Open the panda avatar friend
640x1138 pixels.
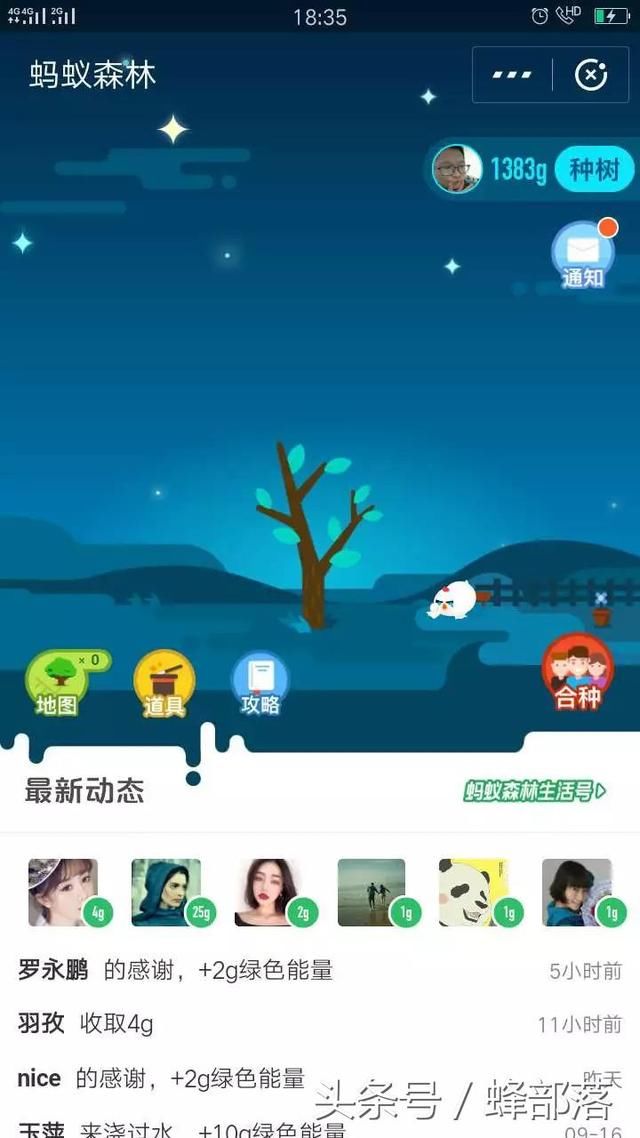pos(473,892)
